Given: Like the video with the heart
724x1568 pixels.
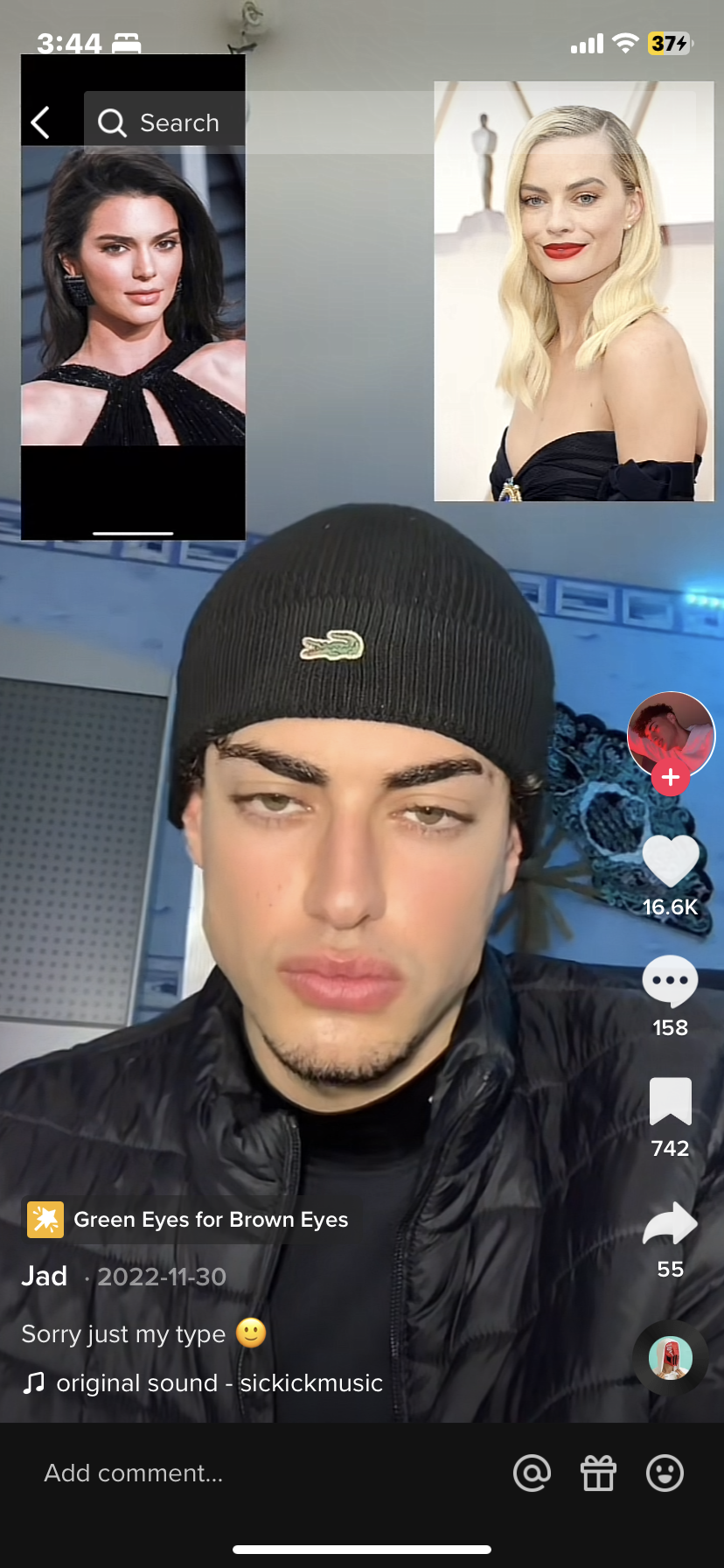Looking at the screenshot, I should [x=671, y=862].
